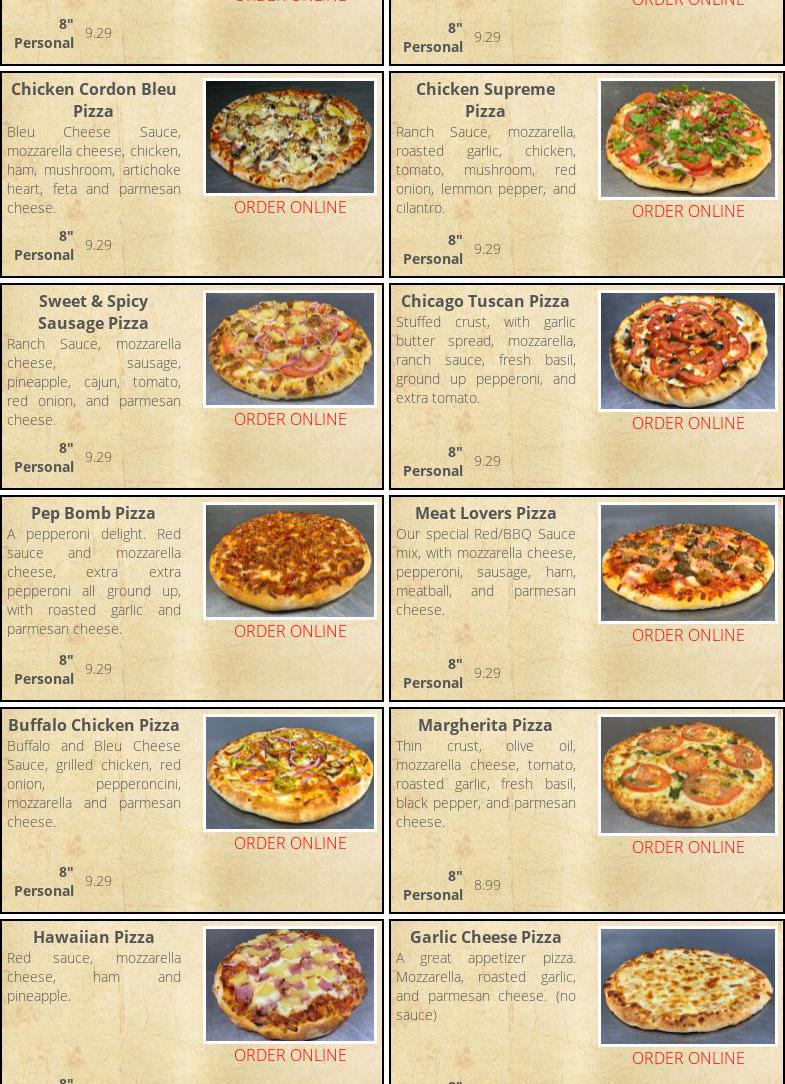Enlarge the Pep Bomb Pizza picture
The width and height of the screenshot is (785, 1084).
290,561
